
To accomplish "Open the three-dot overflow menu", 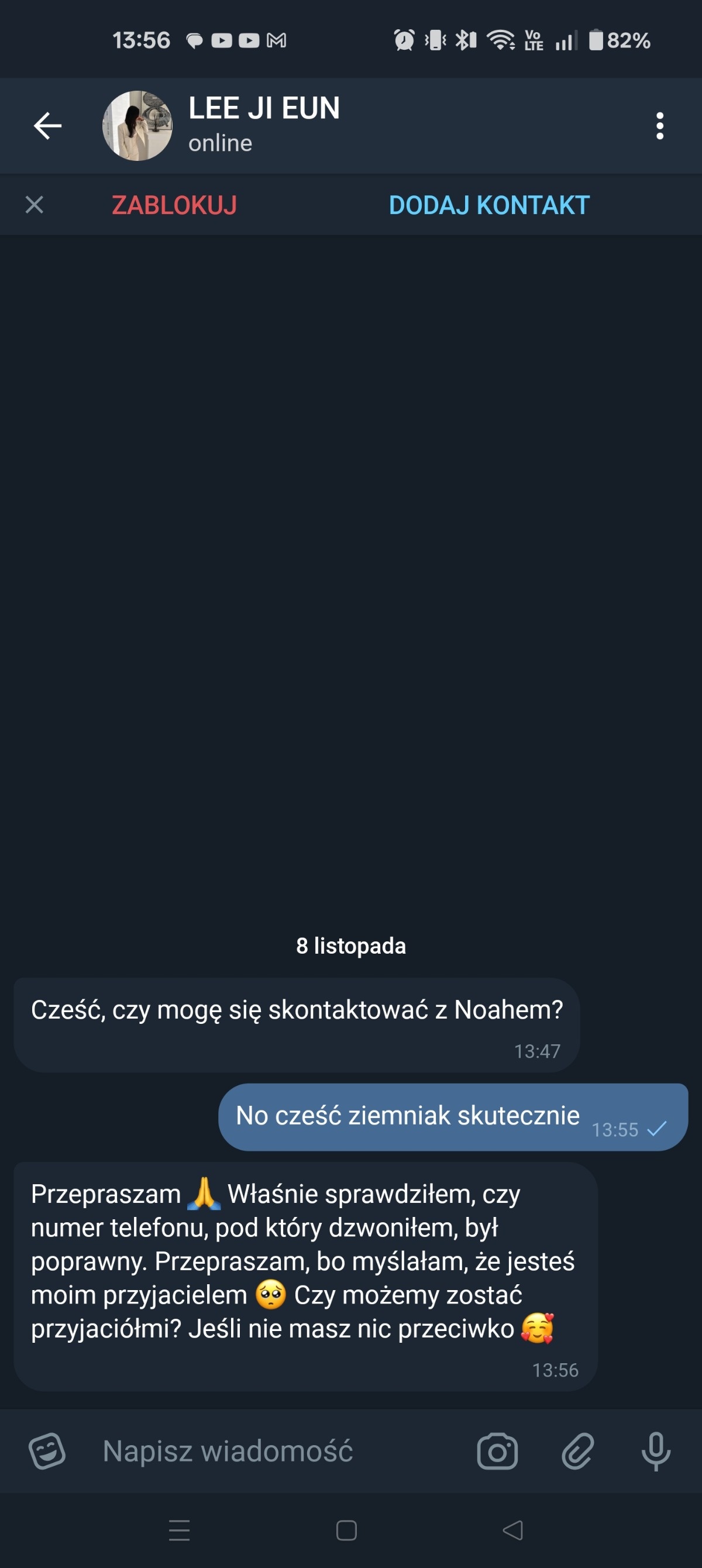I will pyautogui.click(x=659, y=126).
